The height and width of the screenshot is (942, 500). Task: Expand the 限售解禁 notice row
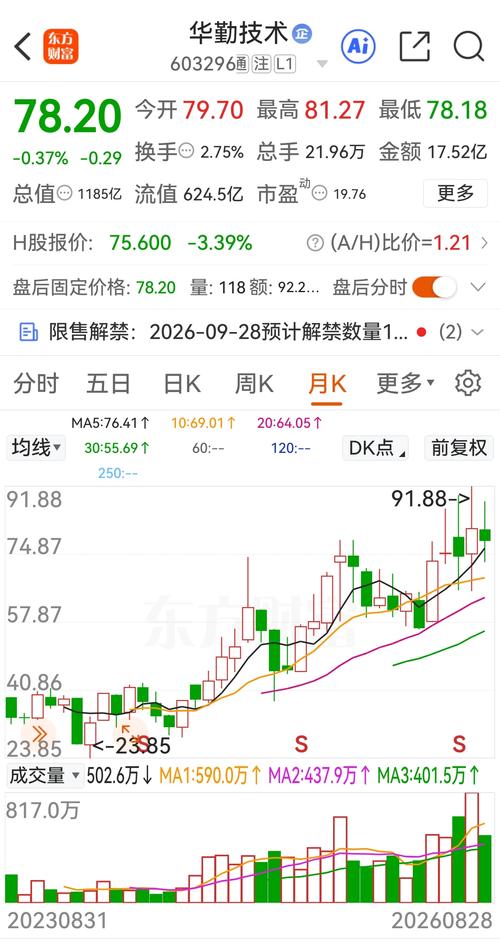coord(250,331)
